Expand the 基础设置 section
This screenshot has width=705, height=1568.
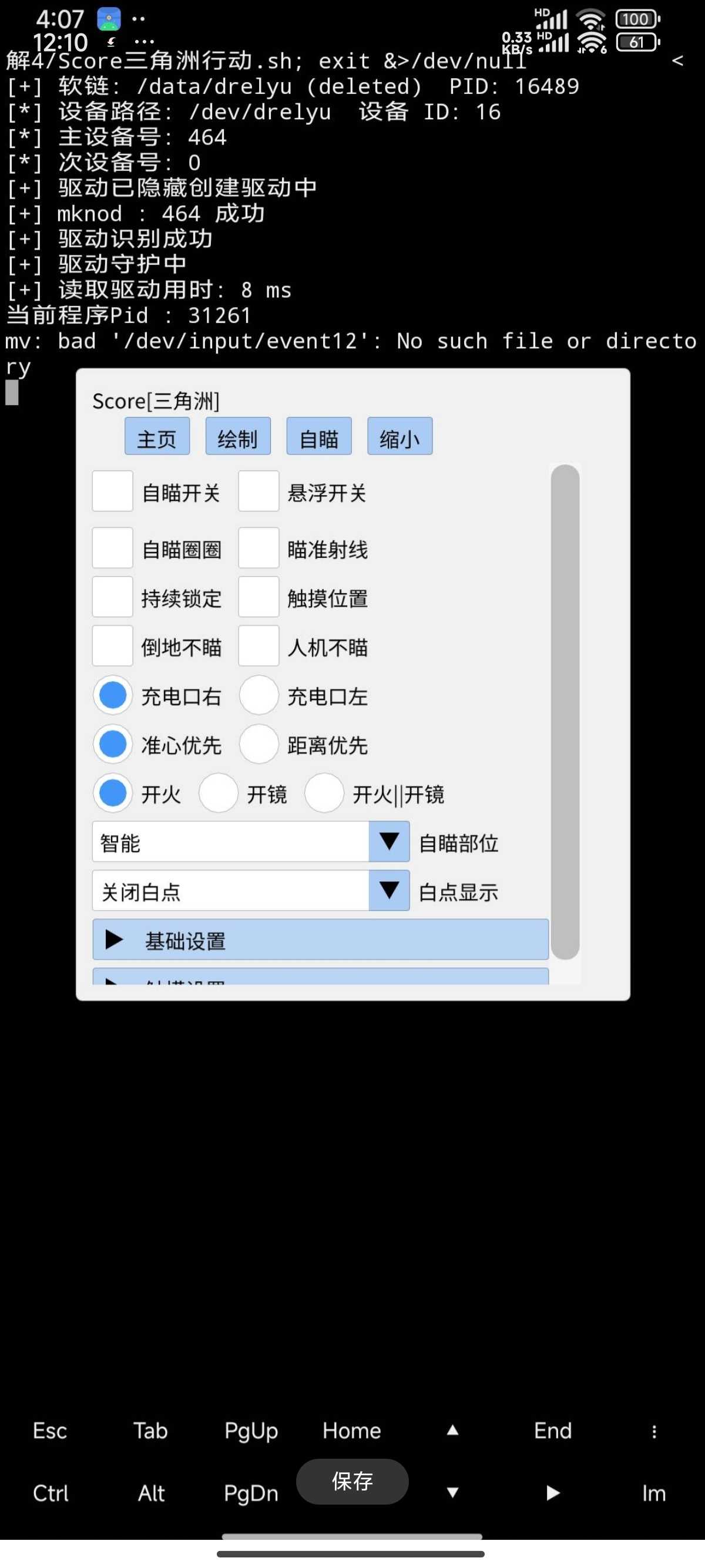pos(320,939)
